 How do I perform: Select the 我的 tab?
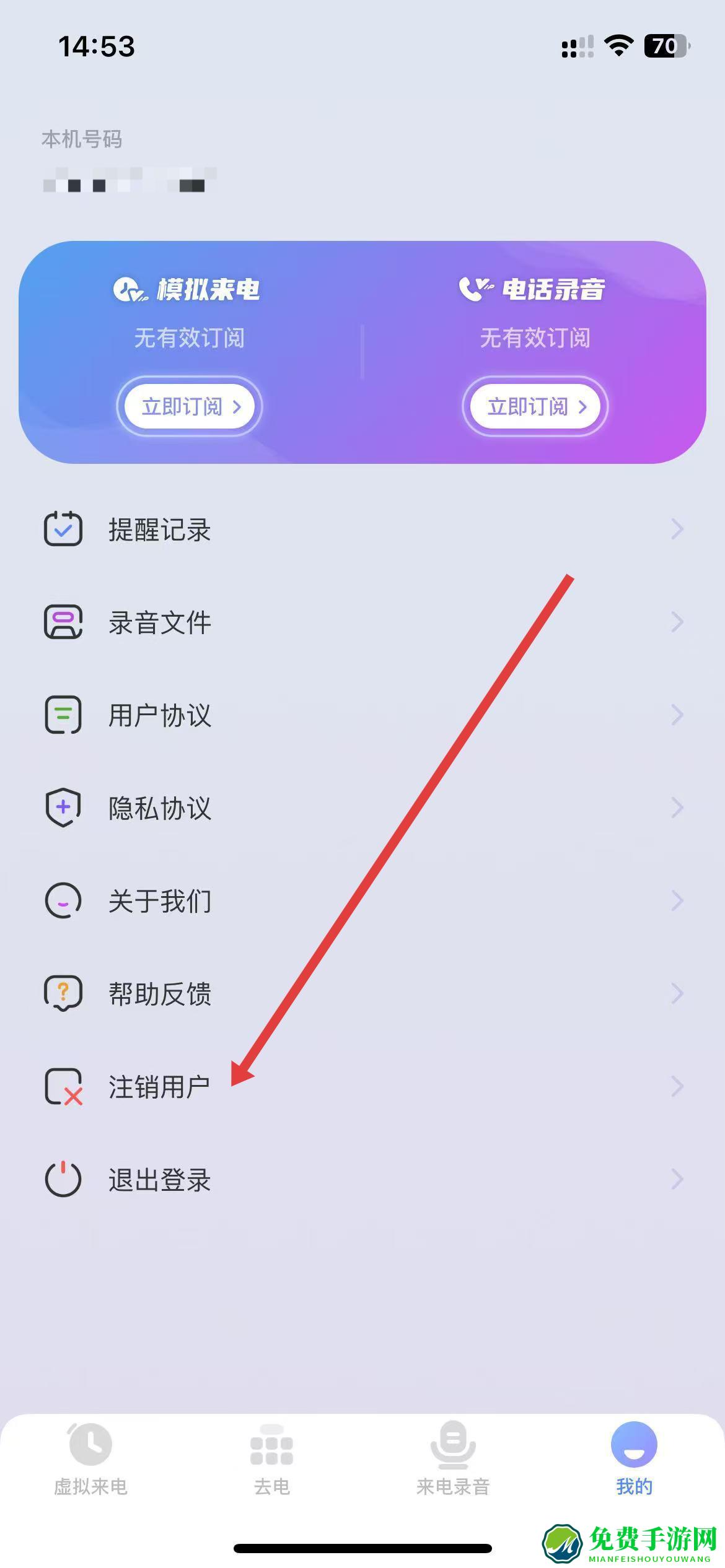(x=634, y=1459)
